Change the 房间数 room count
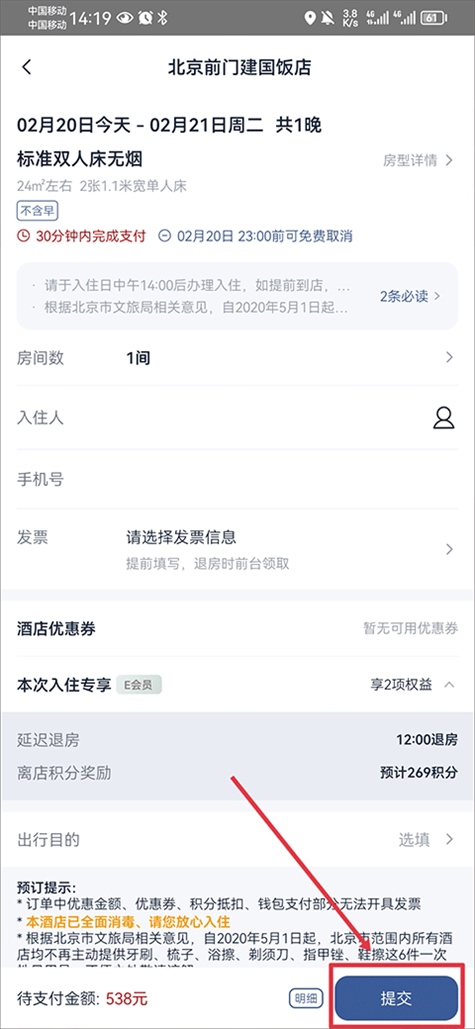 [x=238, y=358]
